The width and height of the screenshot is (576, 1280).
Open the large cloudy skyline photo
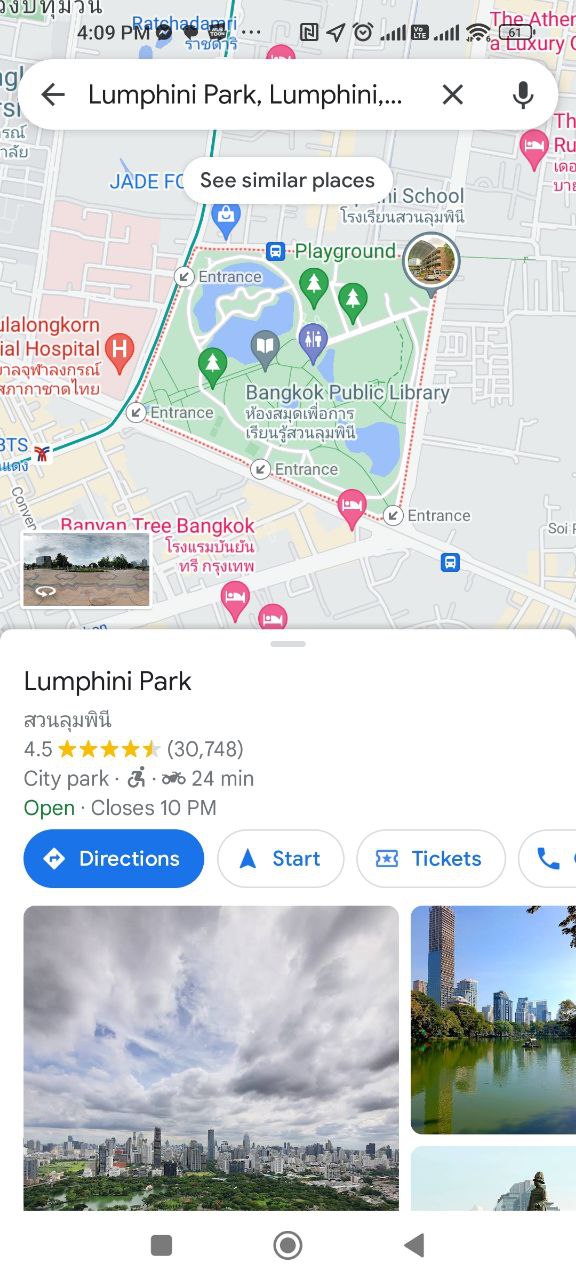pos(211,1058)
